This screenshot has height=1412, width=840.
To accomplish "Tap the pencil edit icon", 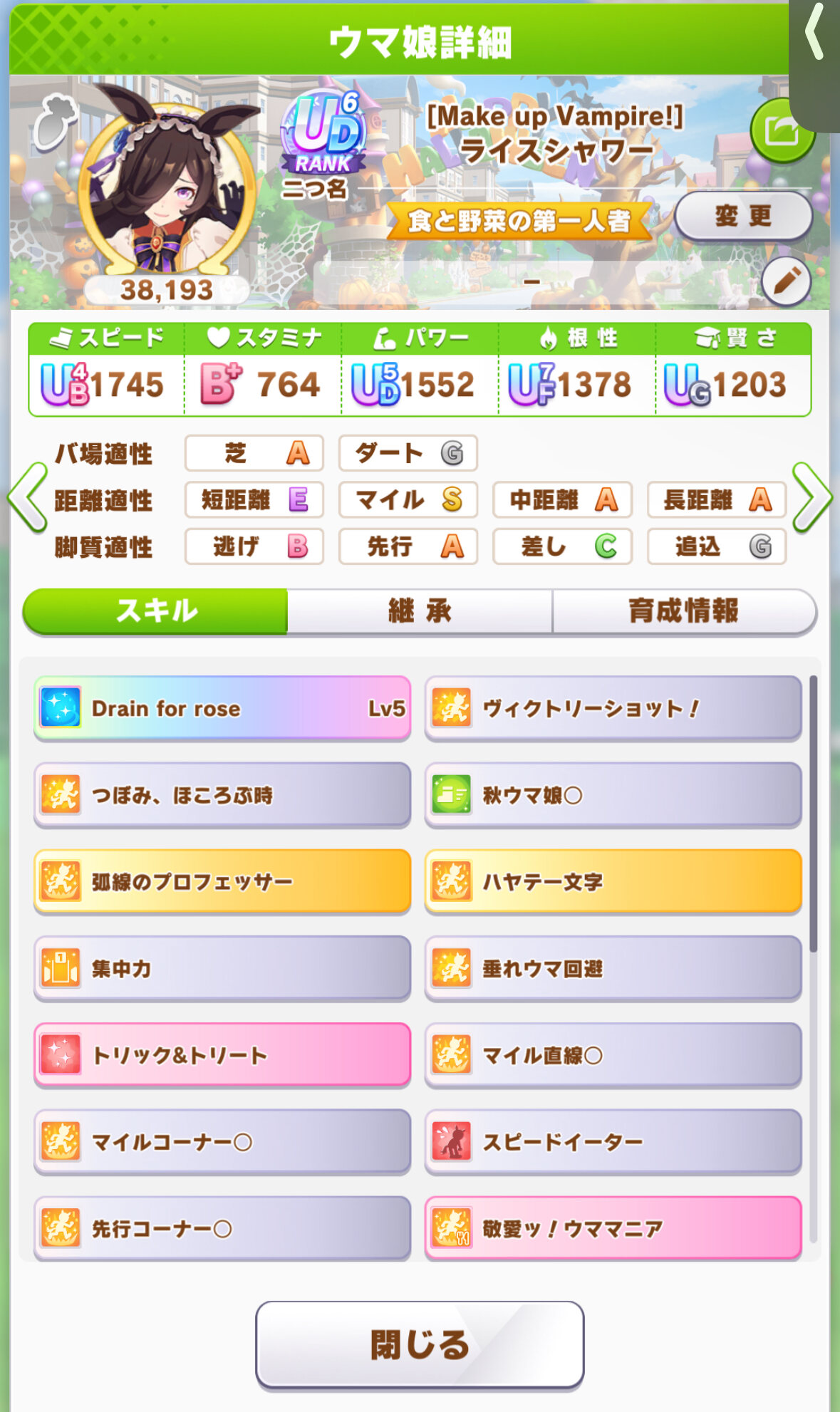I will click(786, 282).
